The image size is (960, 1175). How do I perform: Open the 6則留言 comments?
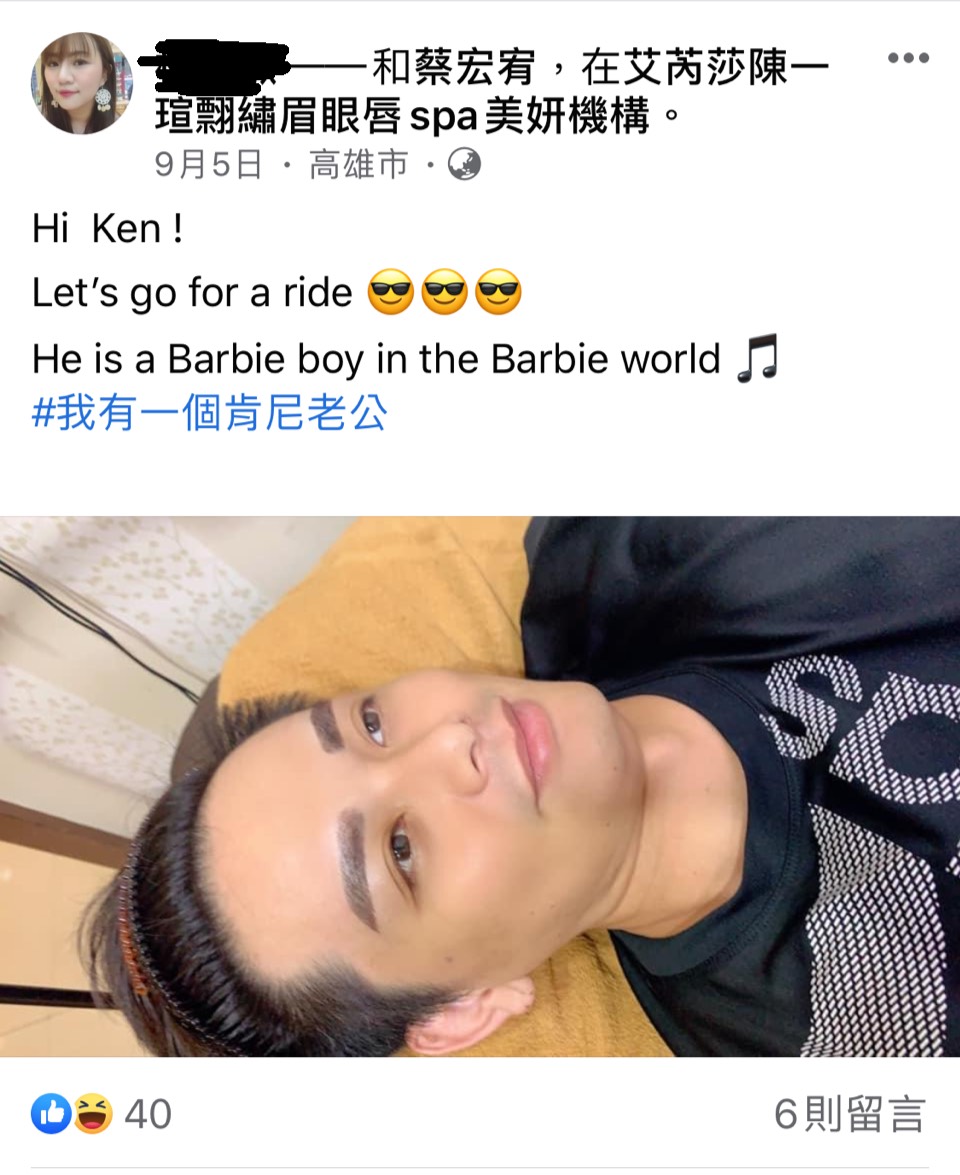pyautogui.click(x=849, y=1114)
